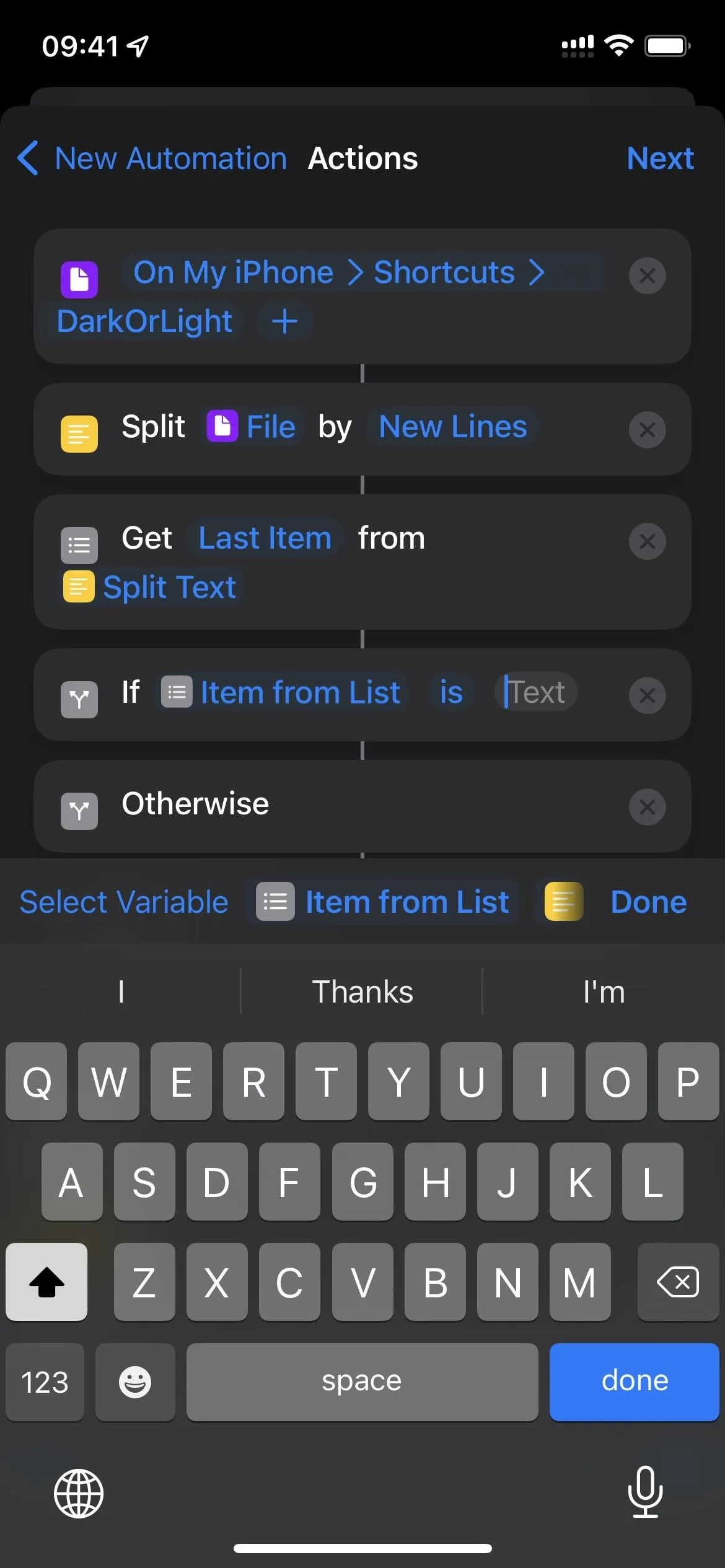Choose Select Variable above the keyboard

[x=124, y=902]
